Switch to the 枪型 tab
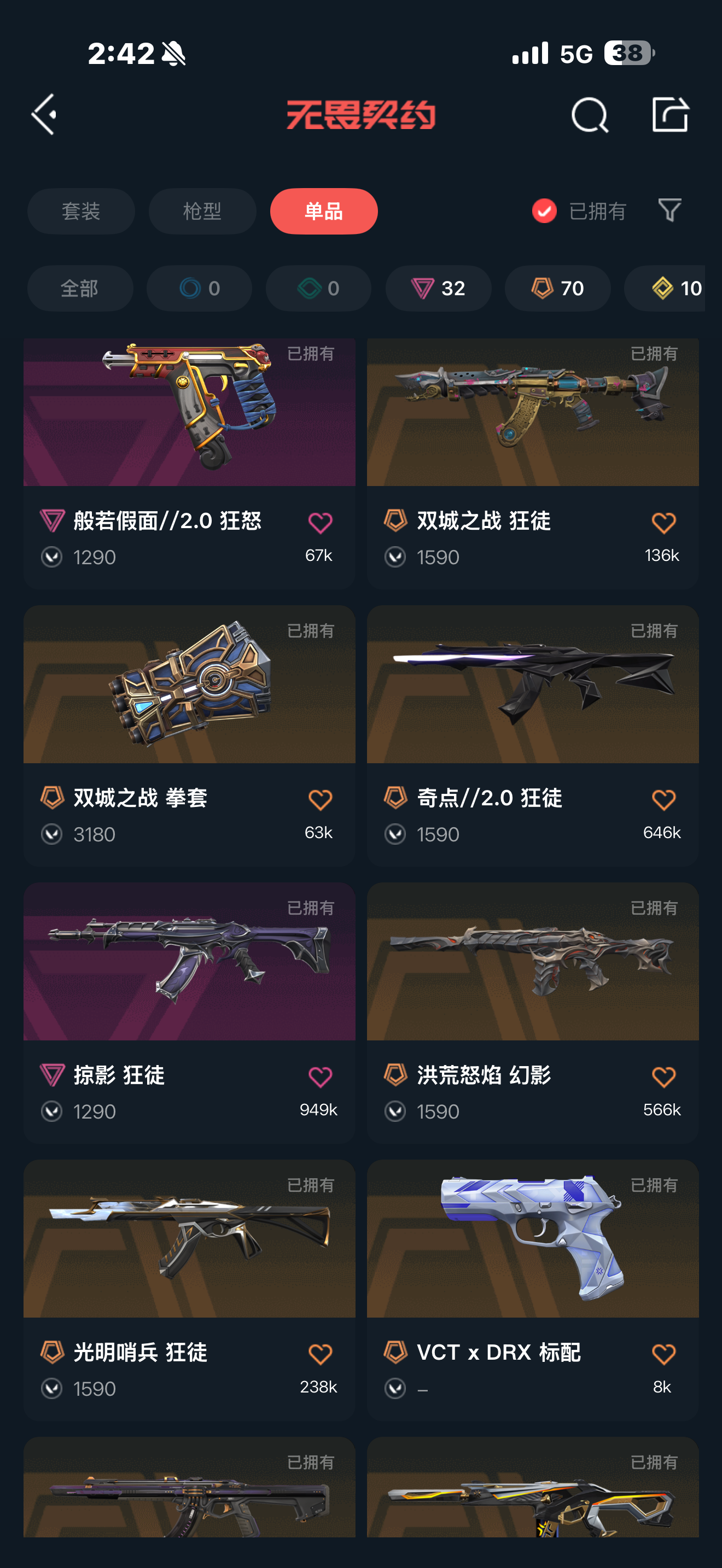 (202, 211)
